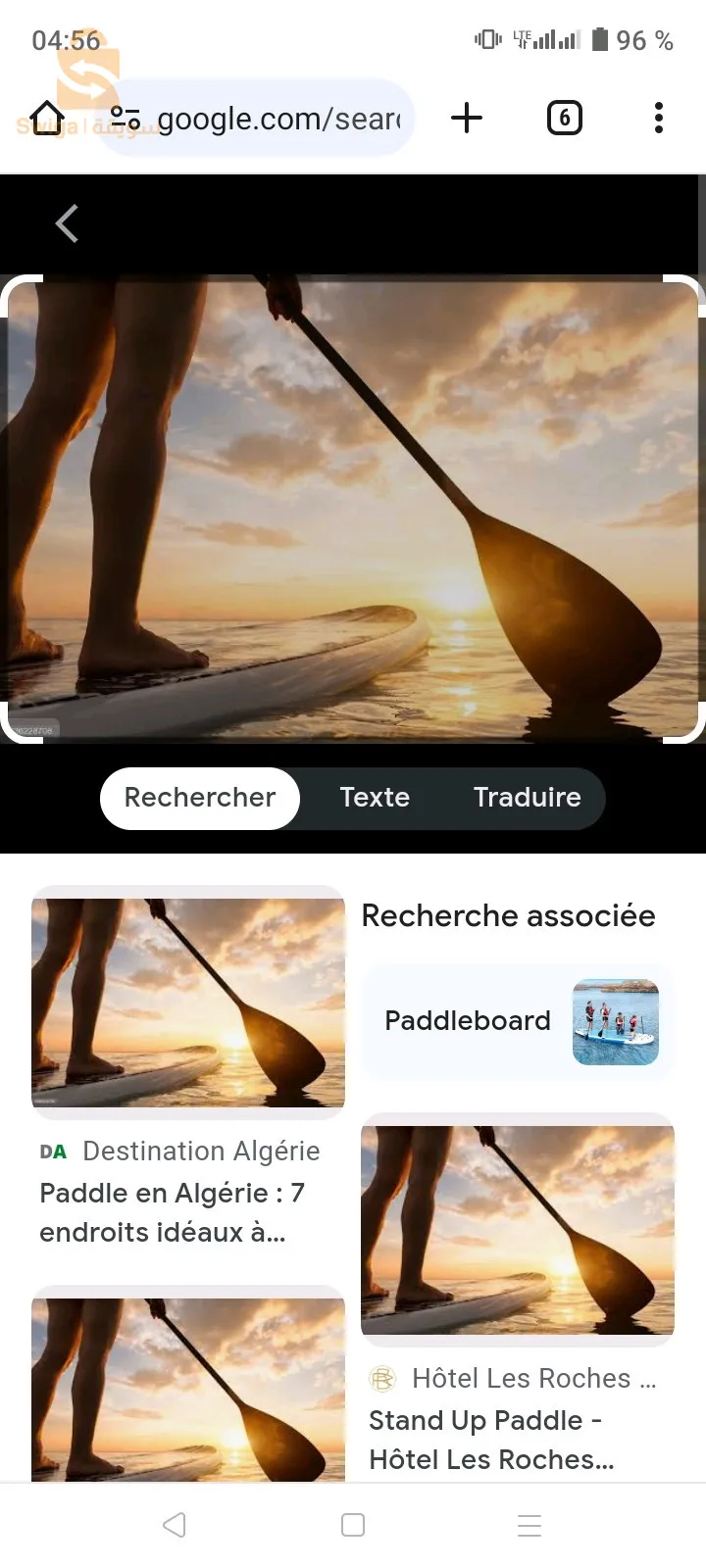706x1568 pixels.
Task: Open the tab switcher showing 6 tabs
Action: [564, 118]
